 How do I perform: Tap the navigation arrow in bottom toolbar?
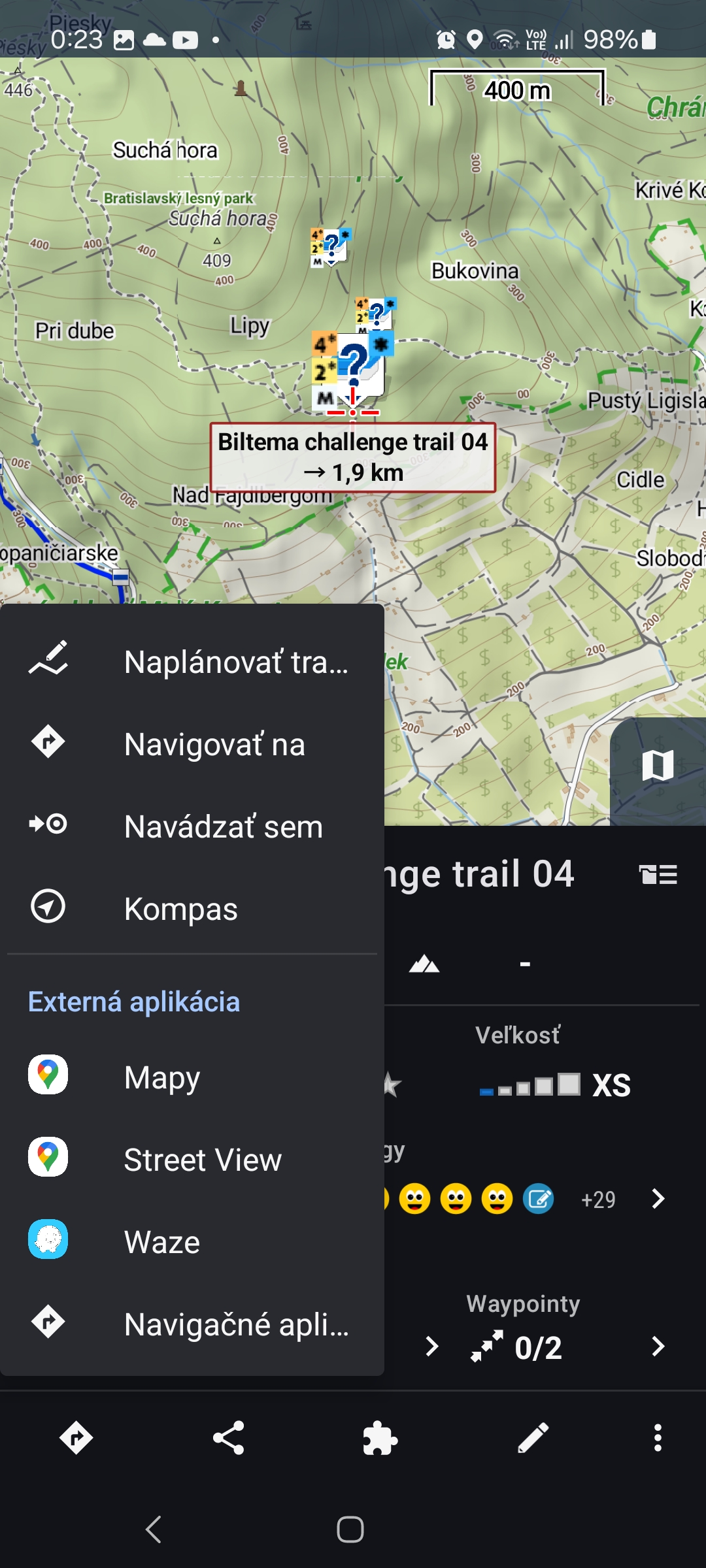[x=76, y=1438]
